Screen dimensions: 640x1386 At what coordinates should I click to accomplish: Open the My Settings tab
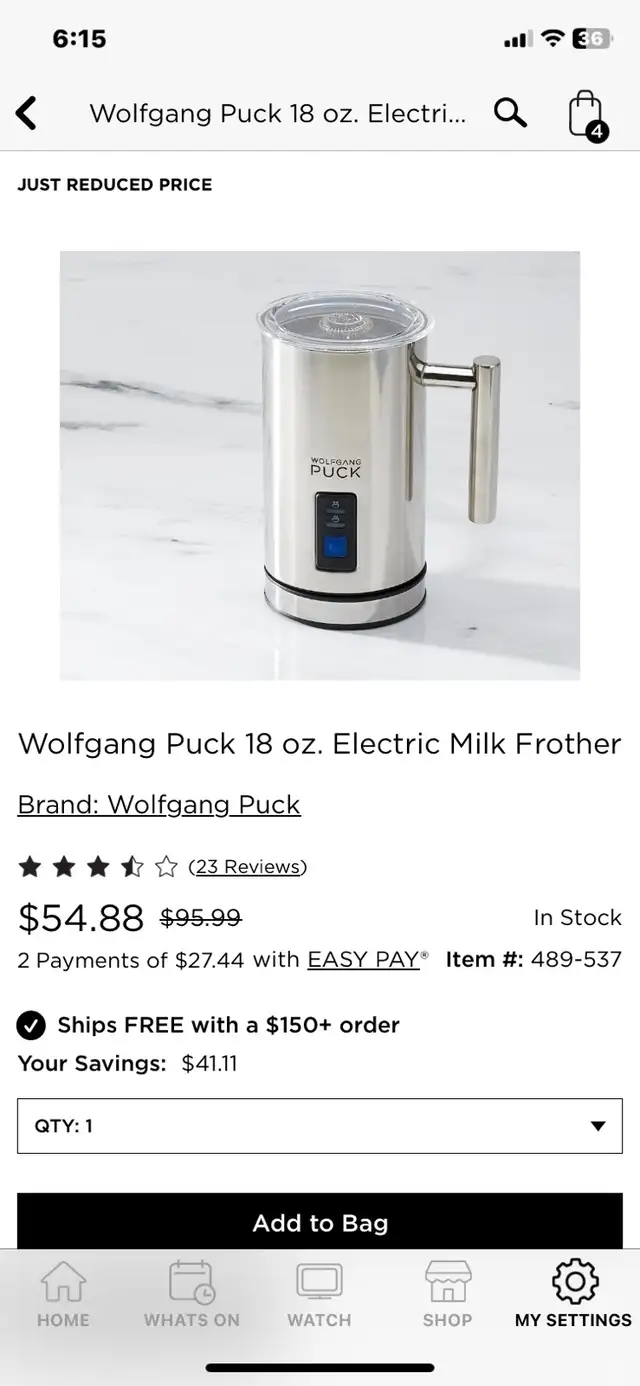tap(574, 1295)
